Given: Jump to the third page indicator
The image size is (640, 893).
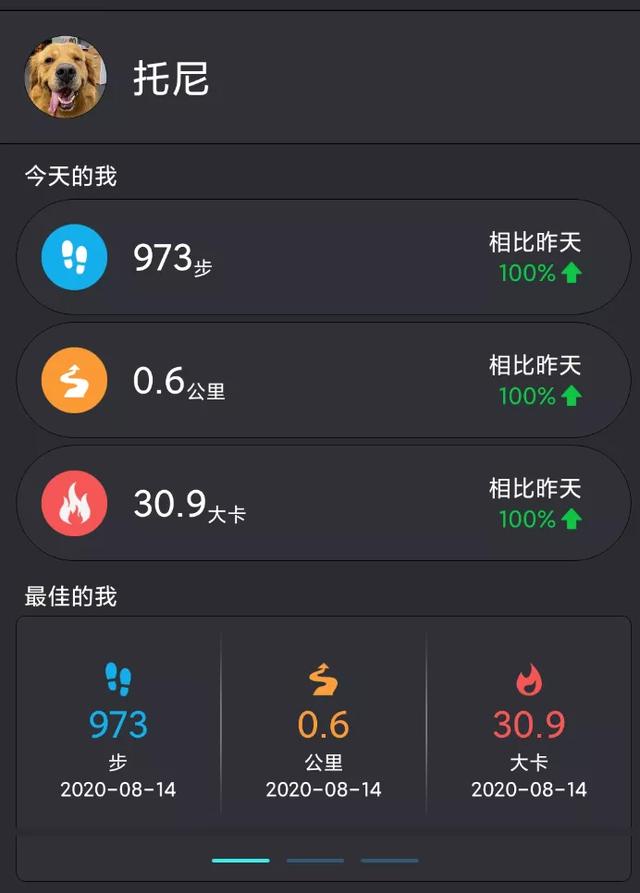Looking at the screenshot, I should pos(389,860).
